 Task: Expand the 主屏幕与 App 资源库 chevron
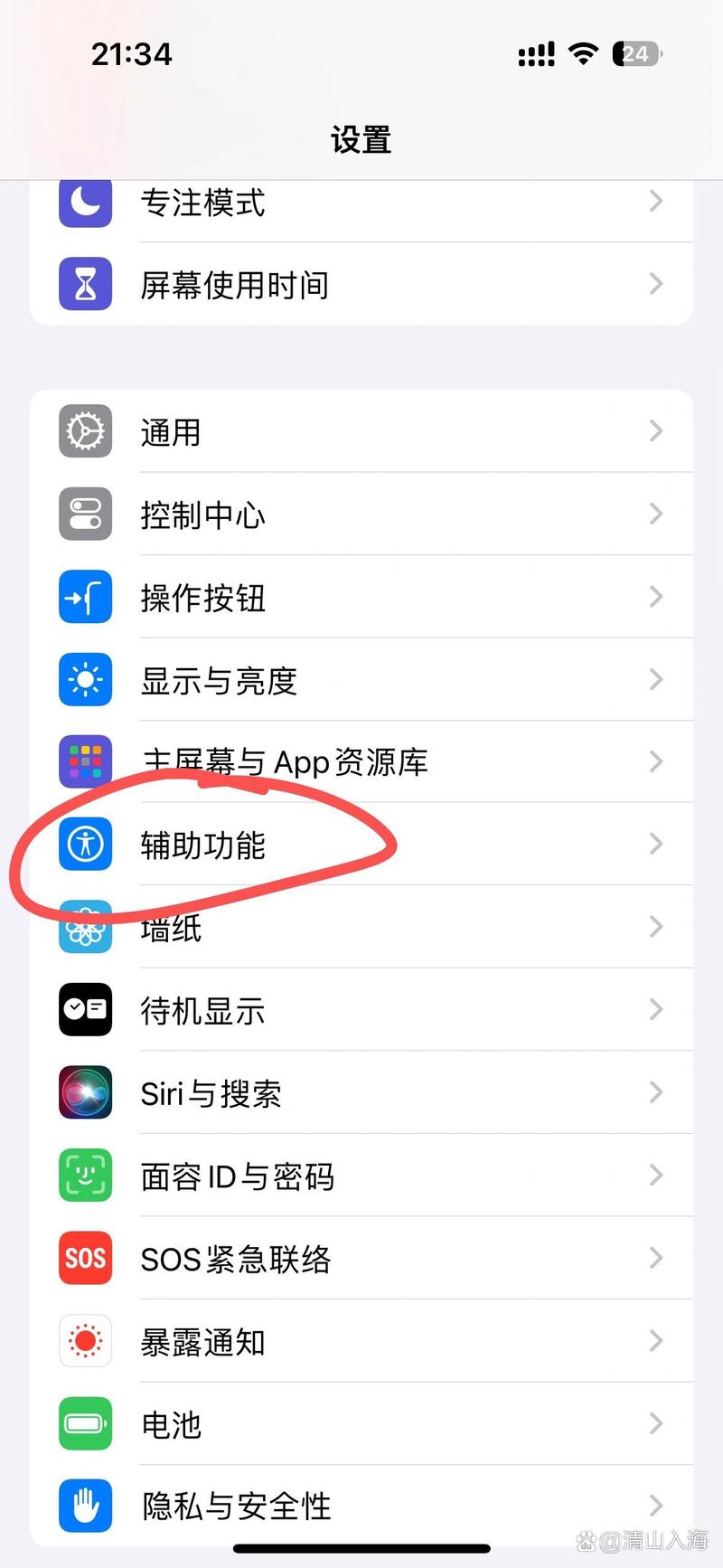click(656, 761)
